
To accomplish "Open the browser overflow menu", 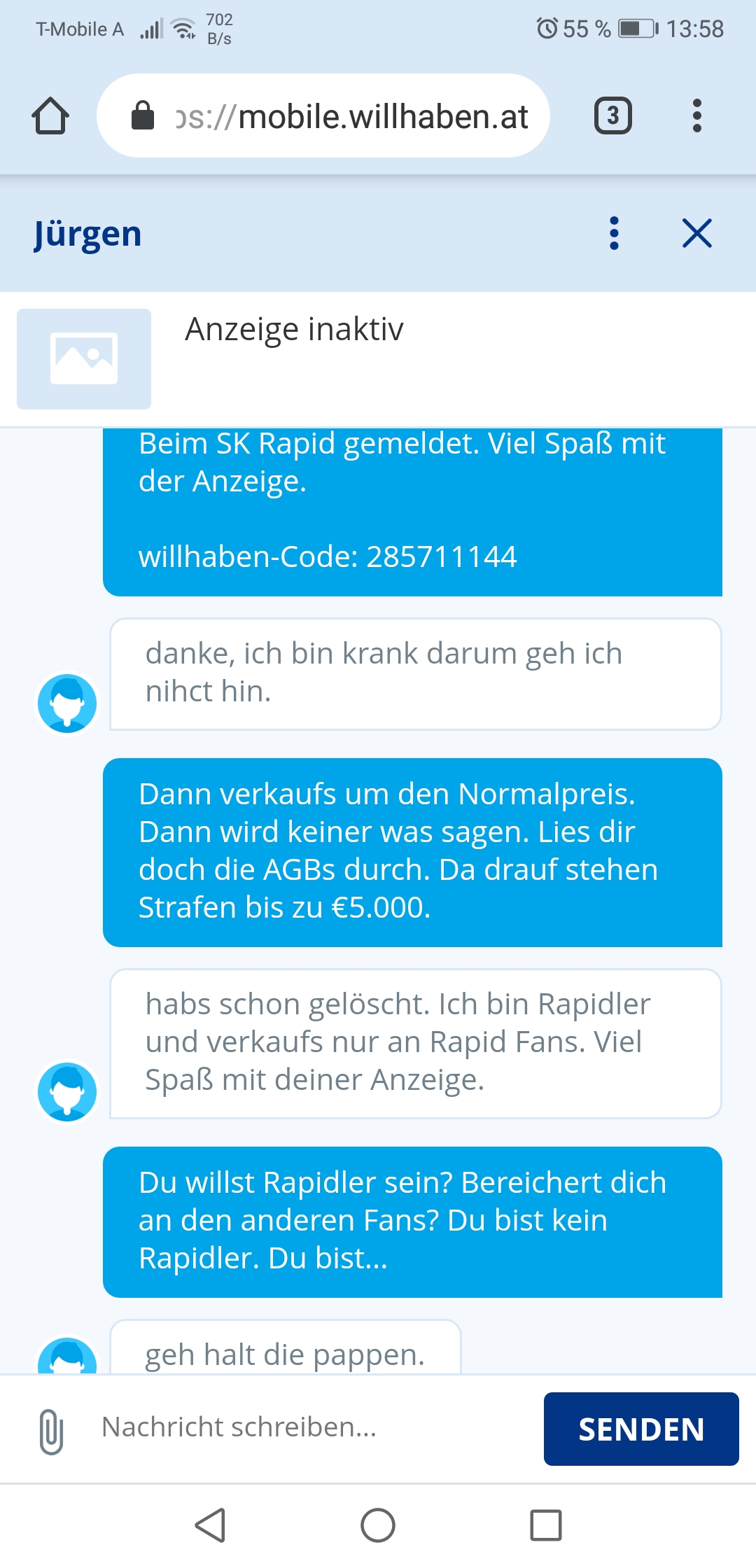I will point(696,116).
